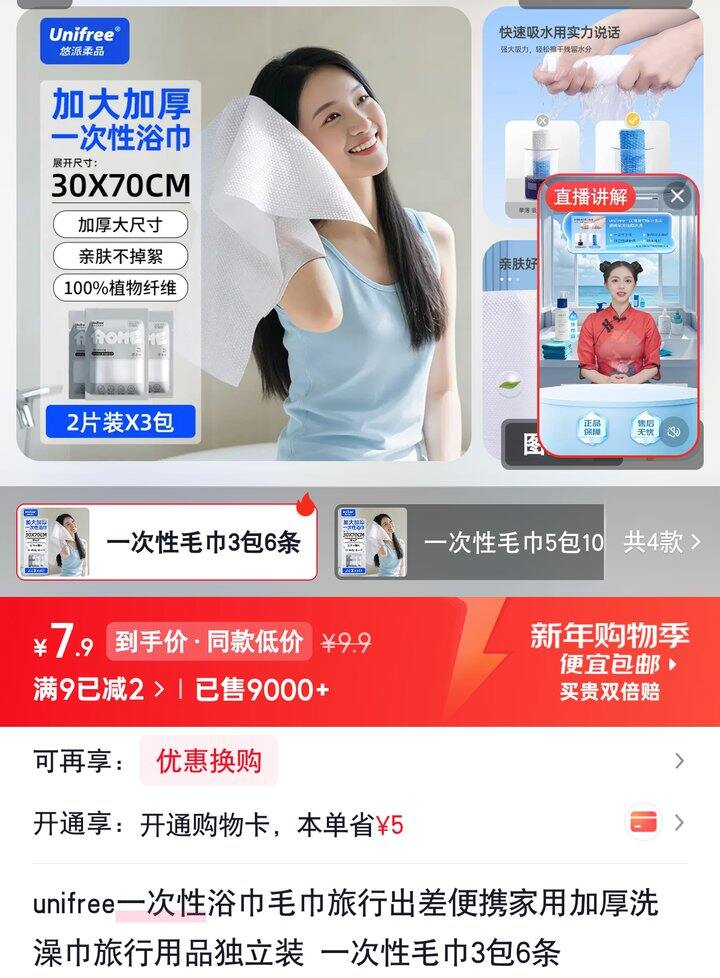Image resolution: width=720 pixels, height=978 pixels.
Task: Select the 一次性毛巾3包6条 variant
Action: 167,542
